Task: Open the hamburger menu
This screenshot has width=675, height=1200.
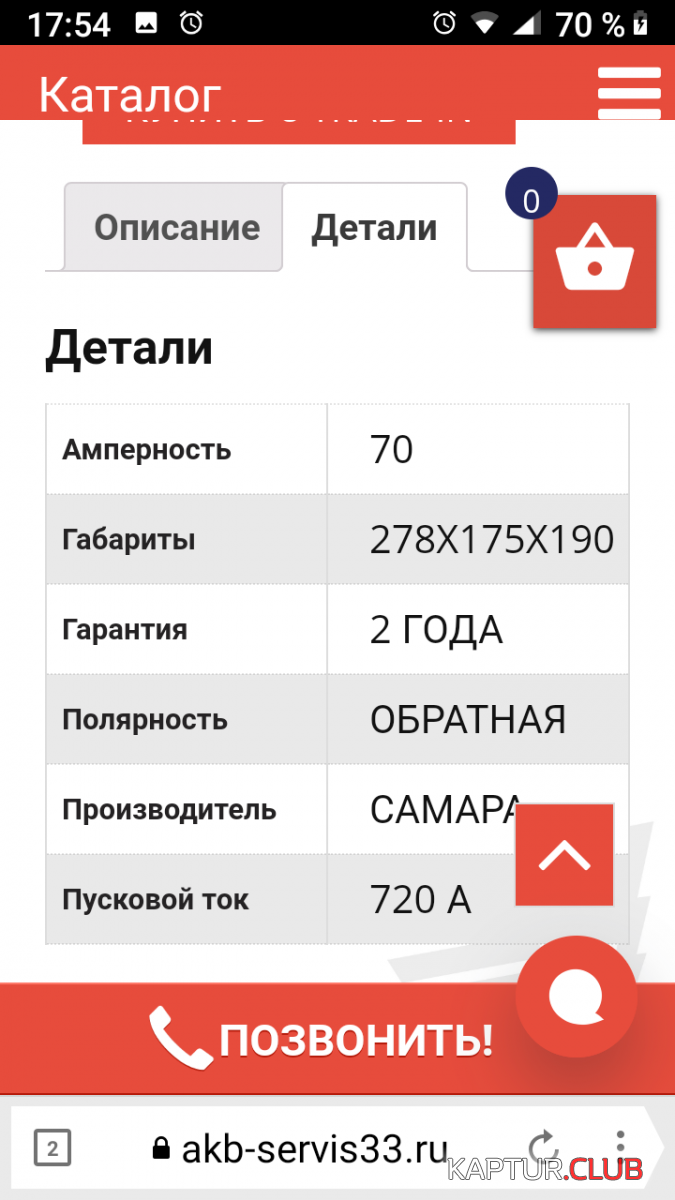Action: tap(629, 93)
